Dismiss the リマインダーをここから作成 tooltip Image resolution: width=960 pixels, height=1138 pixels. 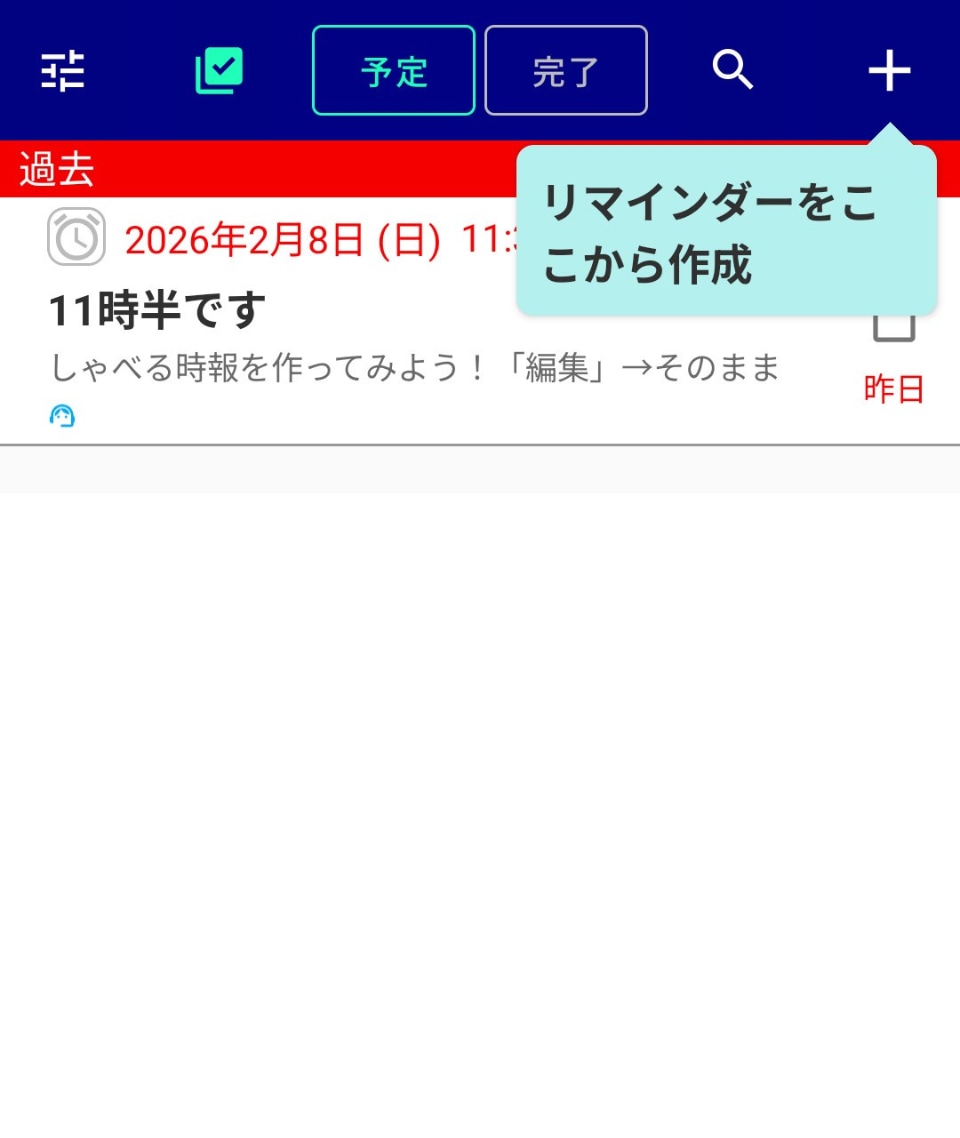pos(726,231)
